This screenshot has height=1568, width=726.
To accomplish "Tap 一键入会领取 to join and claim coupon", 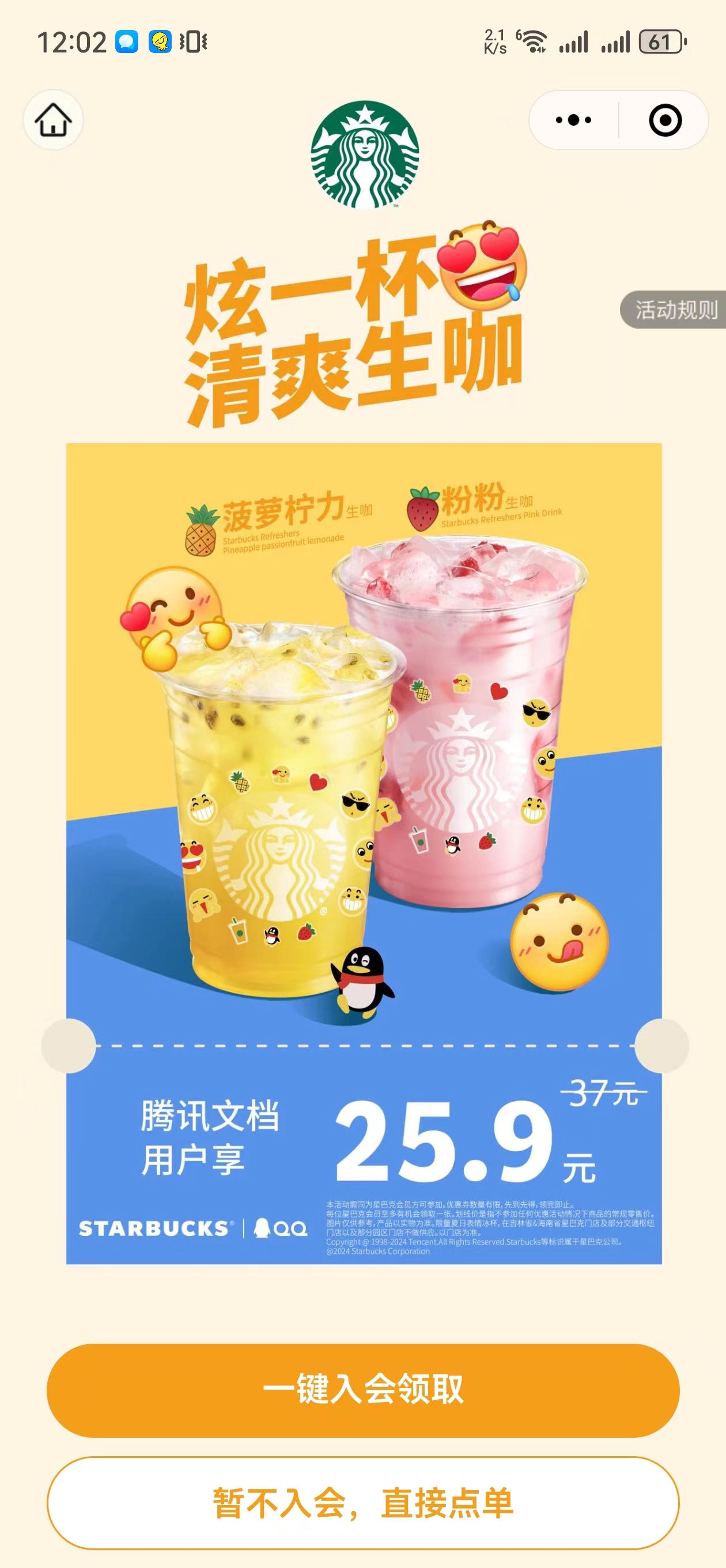I will coord(362,1390).
